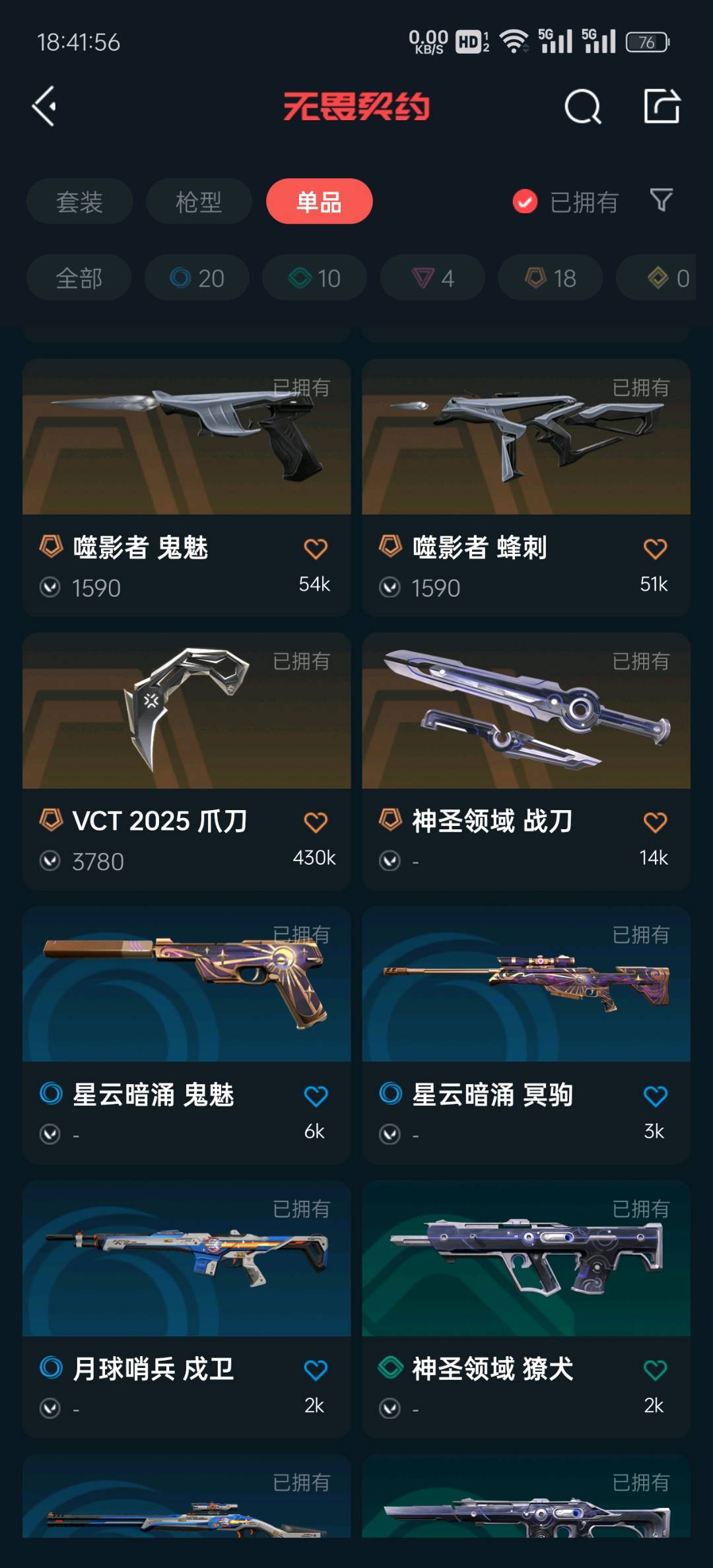The width and height of the screenshot is (713, 1568).
Task: Select the 全部 rarity chip
Action: tap(79, 278)
